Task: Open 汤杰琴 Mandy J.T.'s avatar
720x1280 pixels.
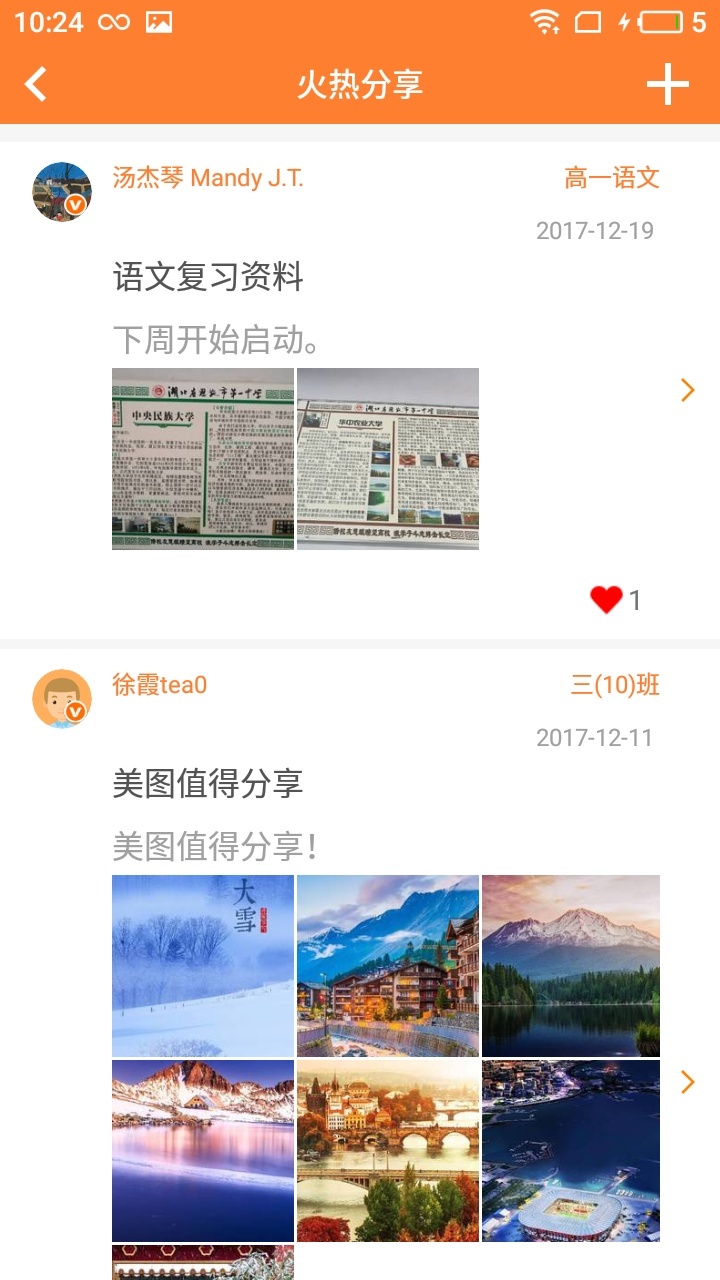Action: (62, 192)
